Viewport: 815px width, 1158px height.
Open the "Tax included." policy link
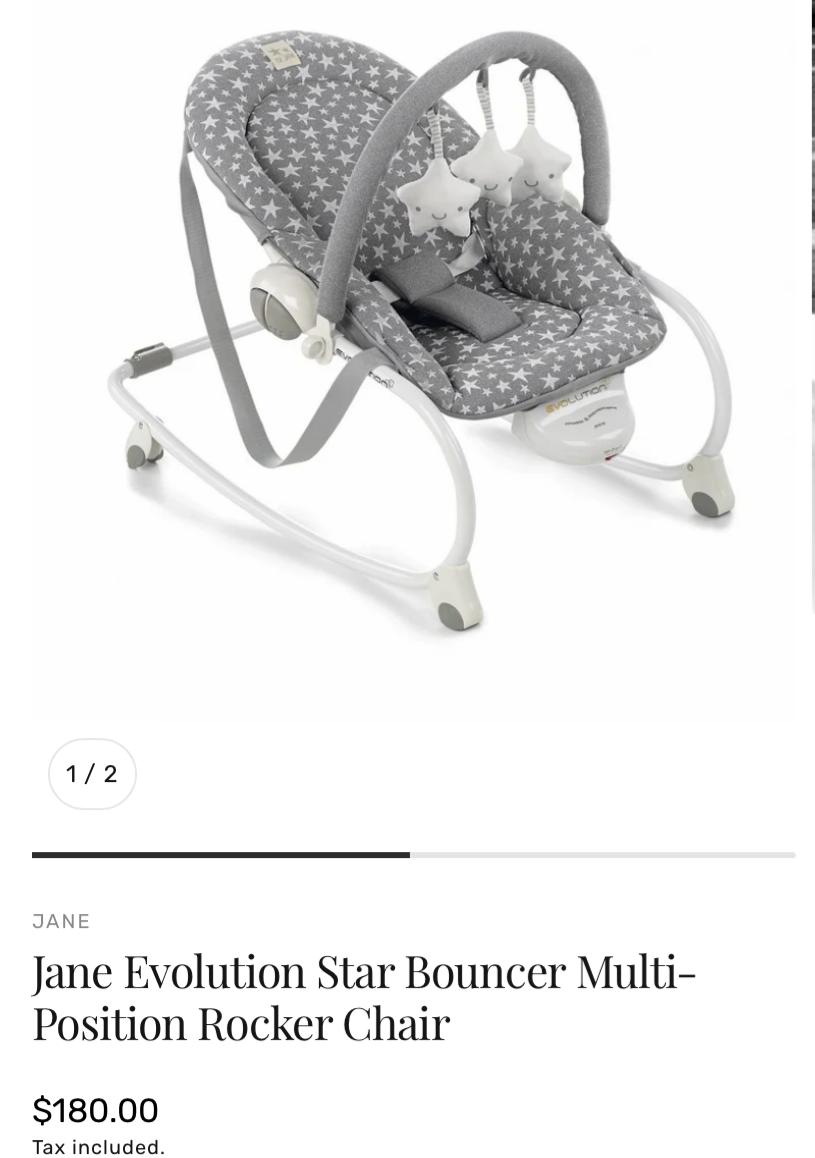click(98, 1147)
